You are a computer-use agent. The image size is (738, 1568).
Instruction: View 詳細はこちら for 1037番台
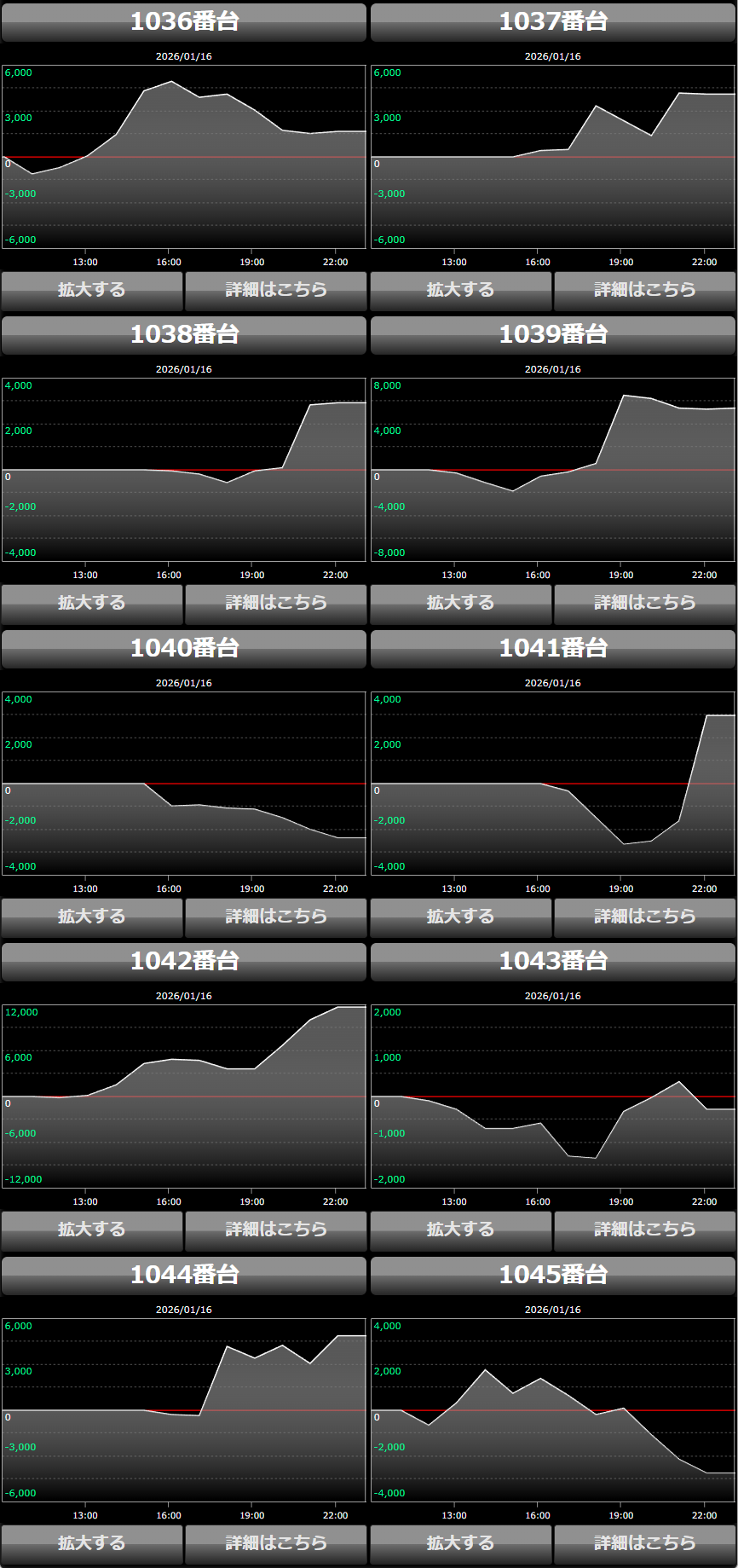(x=644, y=290)
